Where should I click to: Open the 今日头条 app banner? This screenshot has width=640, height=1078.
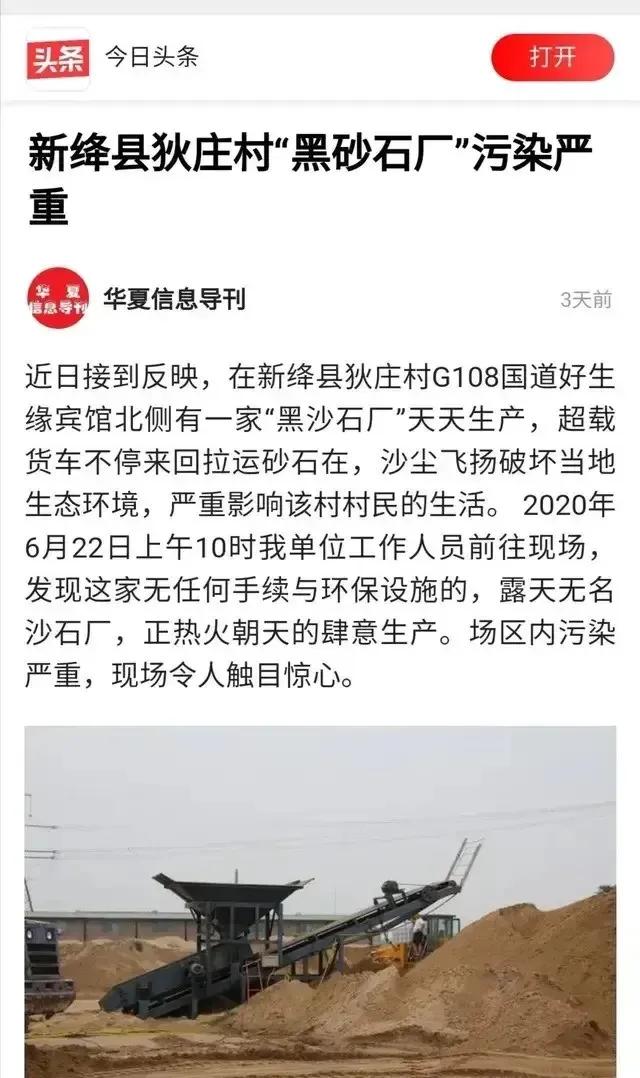click(x=152, y=57)
